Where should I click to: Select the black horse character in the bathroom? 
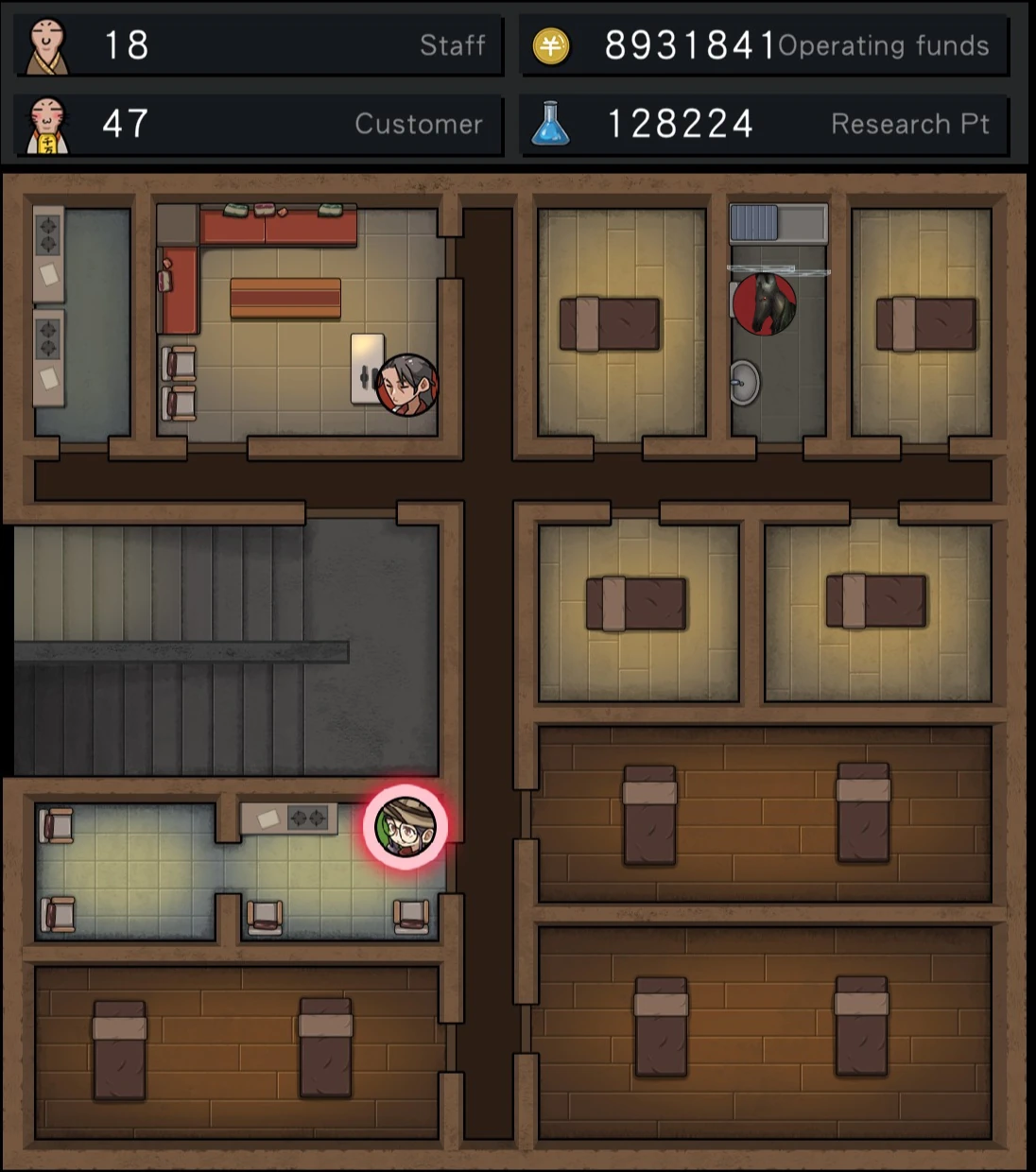click(764, 304)
